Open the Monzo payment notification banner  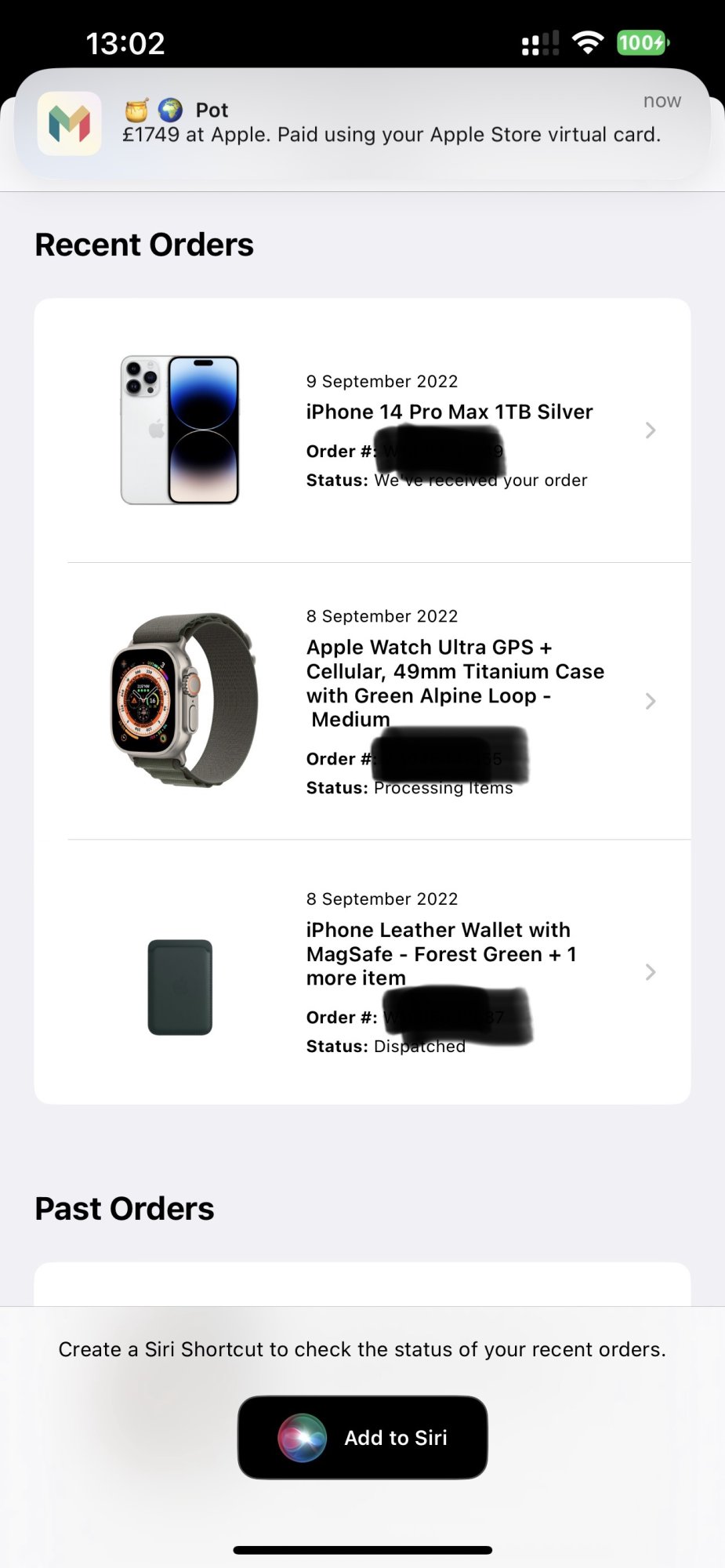tap(362, 123)
